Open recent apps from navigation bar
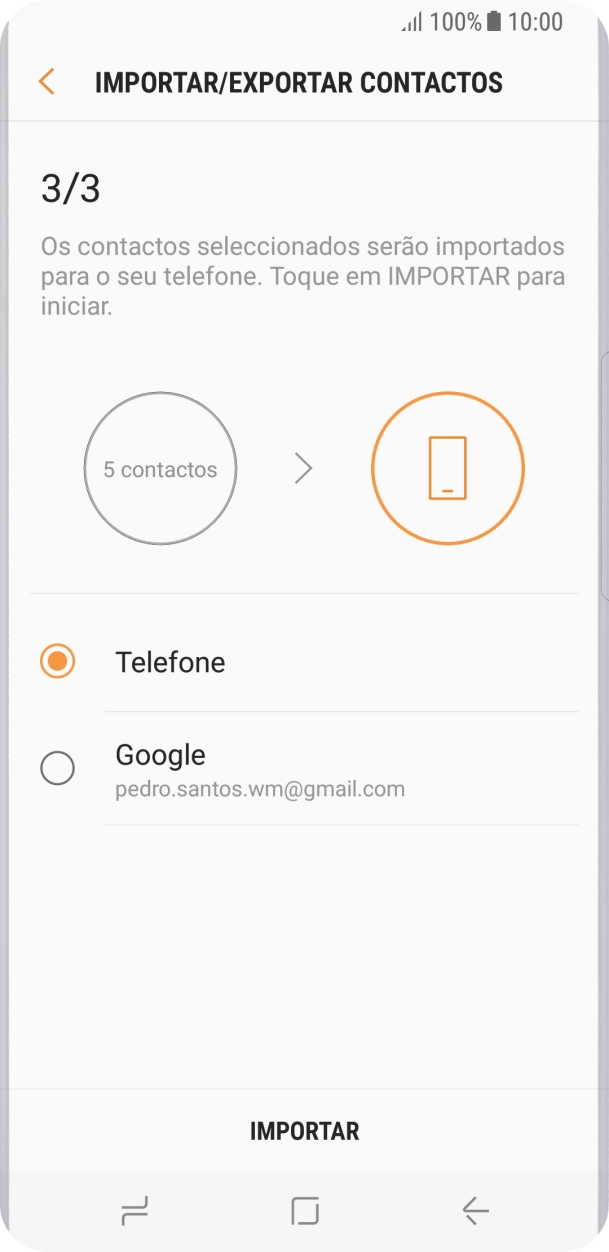 pos(134,1211)
